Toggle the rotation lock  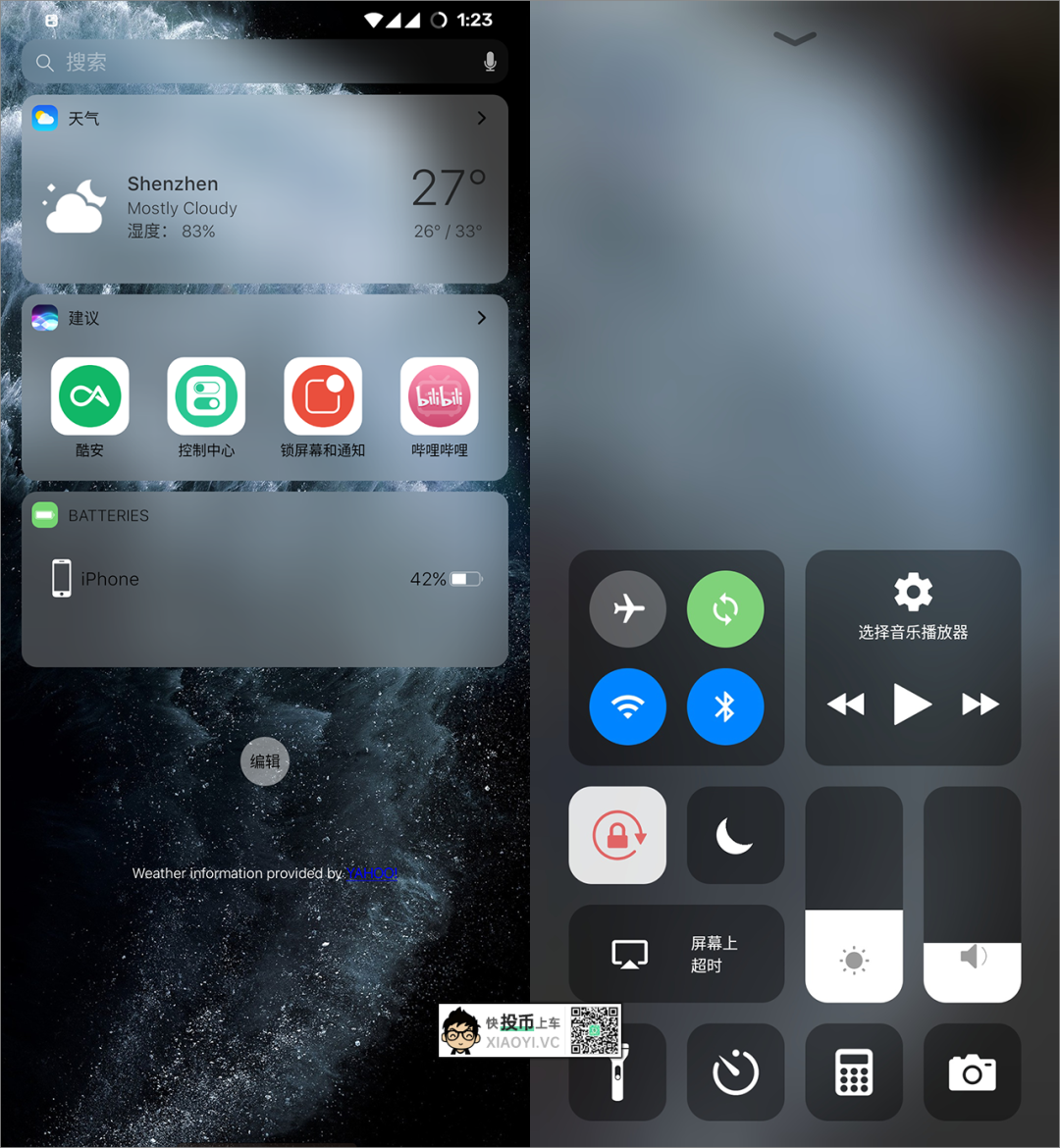pyautogui.click(x=617, y=835)
